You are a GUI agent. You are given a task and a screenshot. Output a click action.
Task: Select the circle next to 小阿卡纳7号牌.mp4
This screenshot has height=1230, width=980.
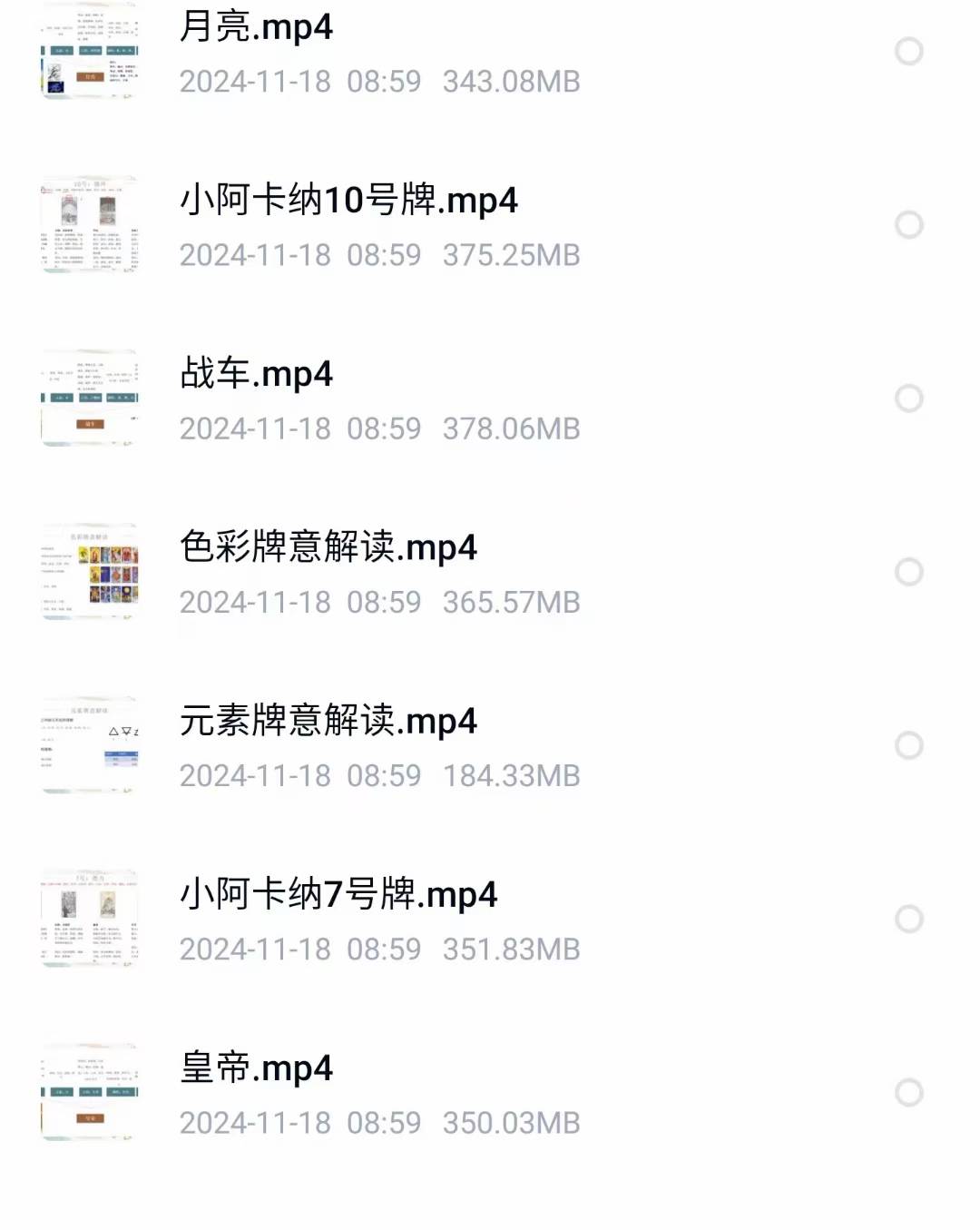[x=908, y=919]
